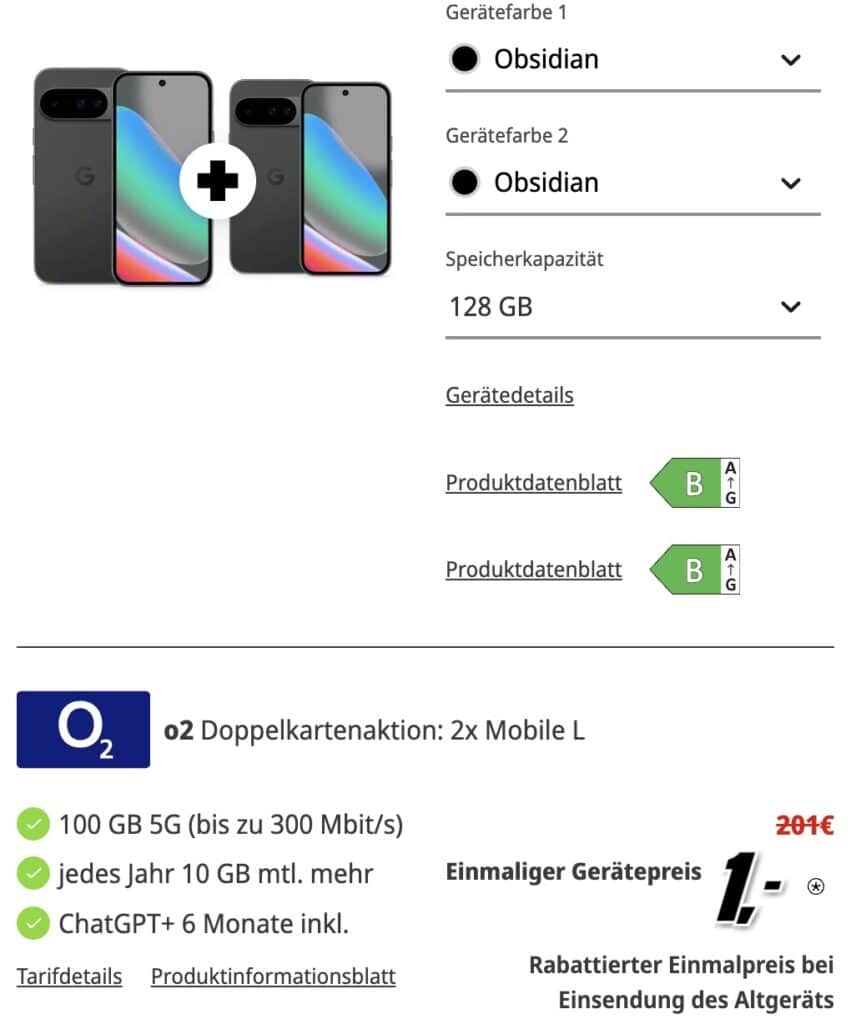This screenshot has width=856, height=1024.
Task: Click the black Obsidian color dot
Action: click(x=464, y=59)
